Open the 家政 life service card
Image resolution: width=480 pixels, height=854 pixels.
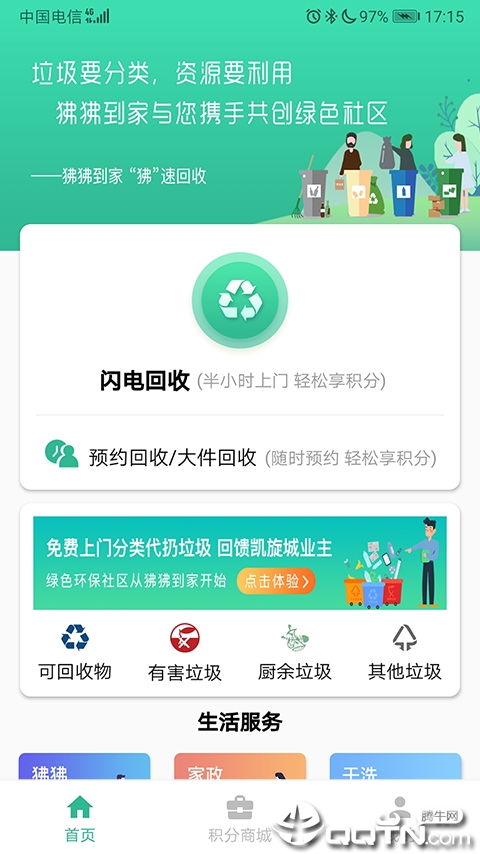[240, 766]
